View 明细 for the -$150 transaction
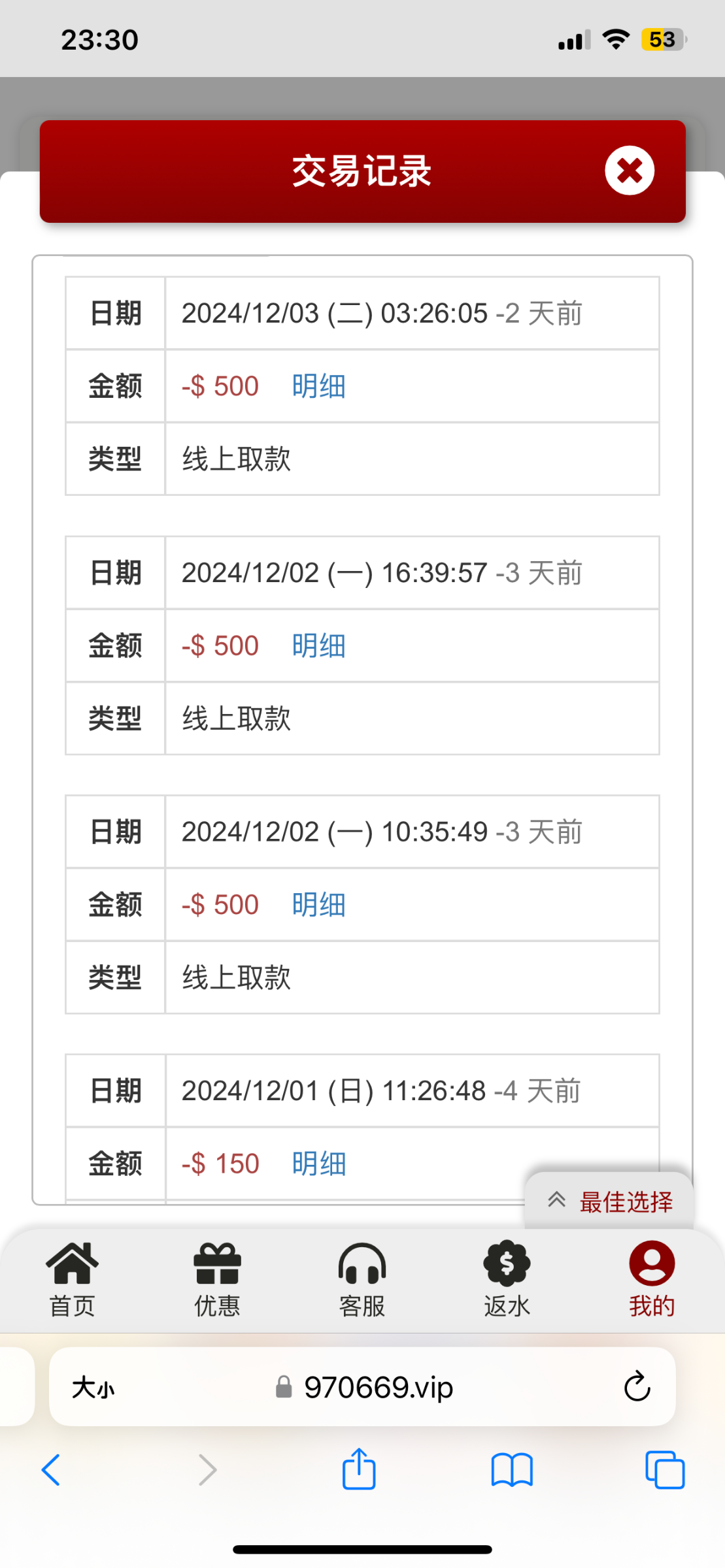The image size is (725, 1568). coord(319,1163)
